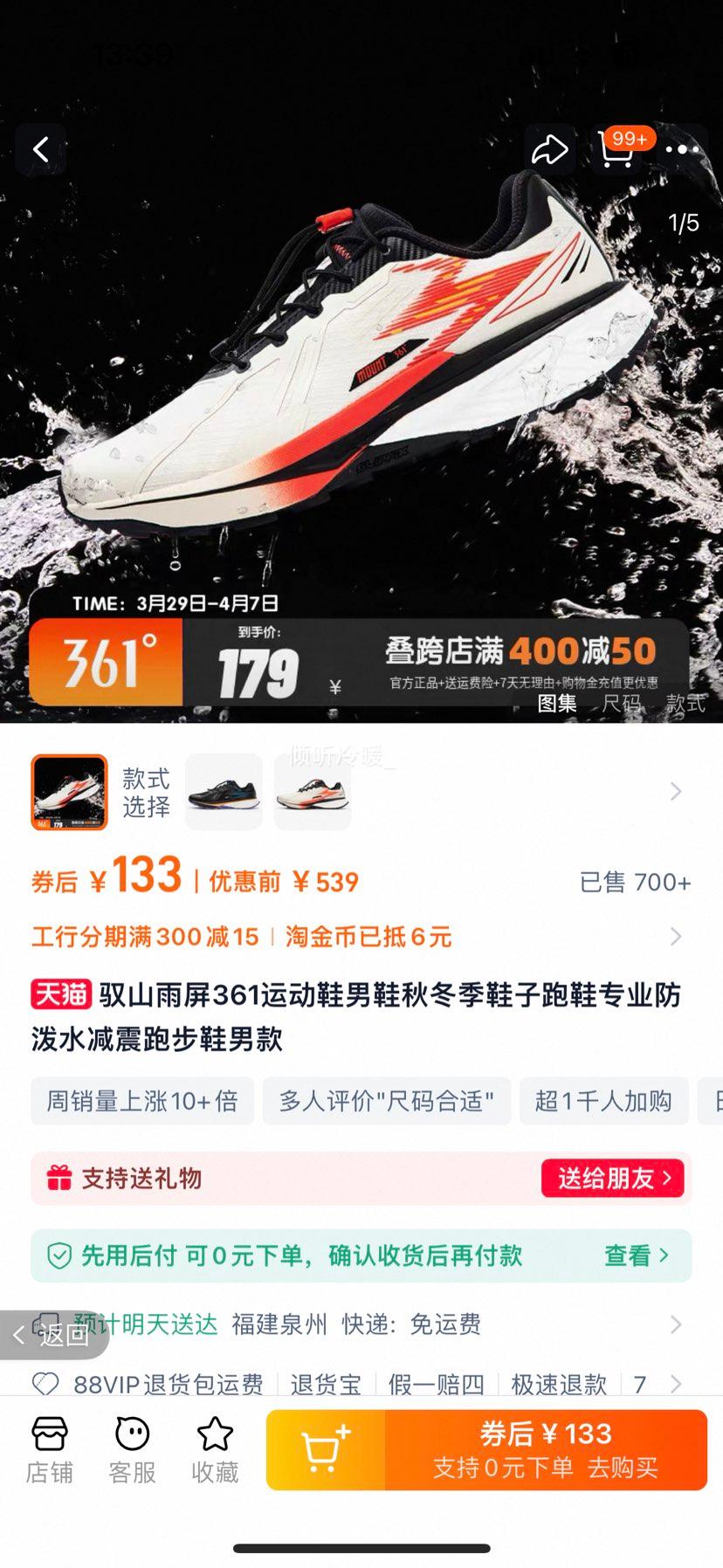Select the black shoe style thumbnail
The image size is (723, 1568).
(x=224, y=792)
